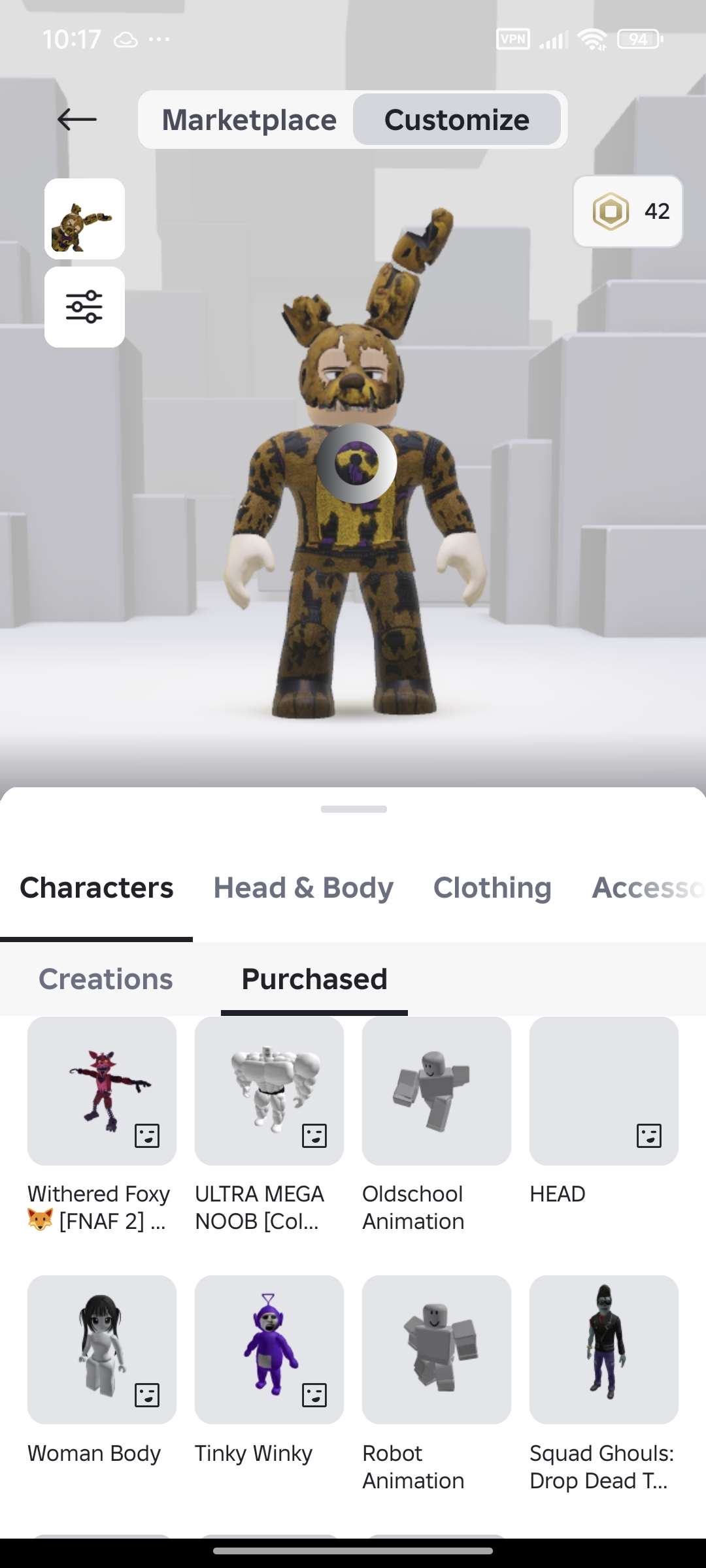Switch to the Creations sub-tab

coord(106,979)
